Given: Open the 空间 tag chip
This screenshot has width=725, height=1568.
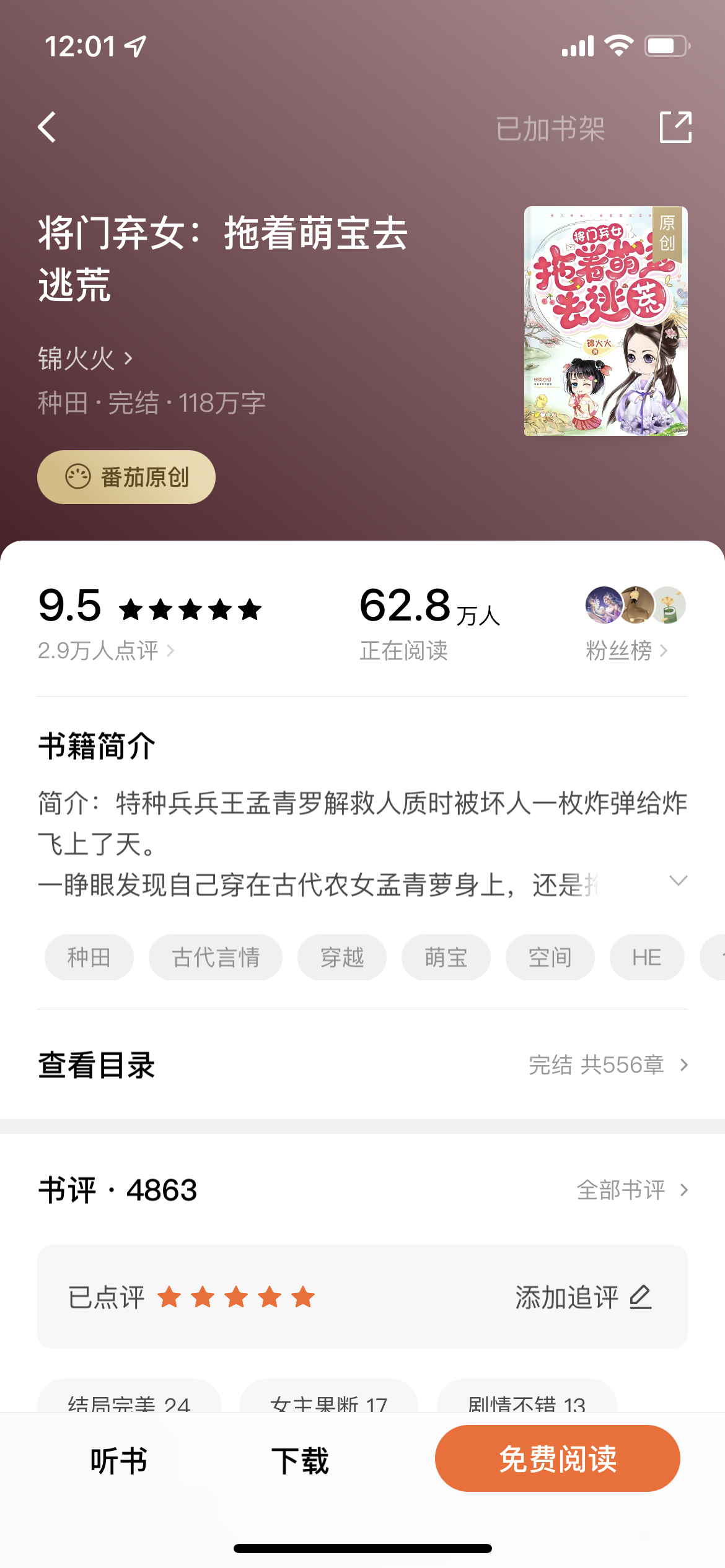Looking at the screenshot, I should click(x=550, y=957).
